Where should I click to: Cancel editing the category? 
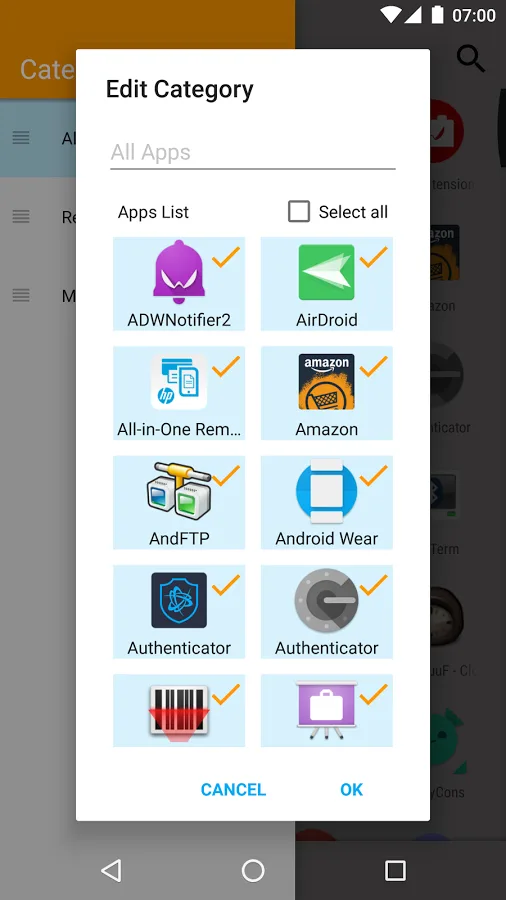pyautogui.click(x=233, y=789)
